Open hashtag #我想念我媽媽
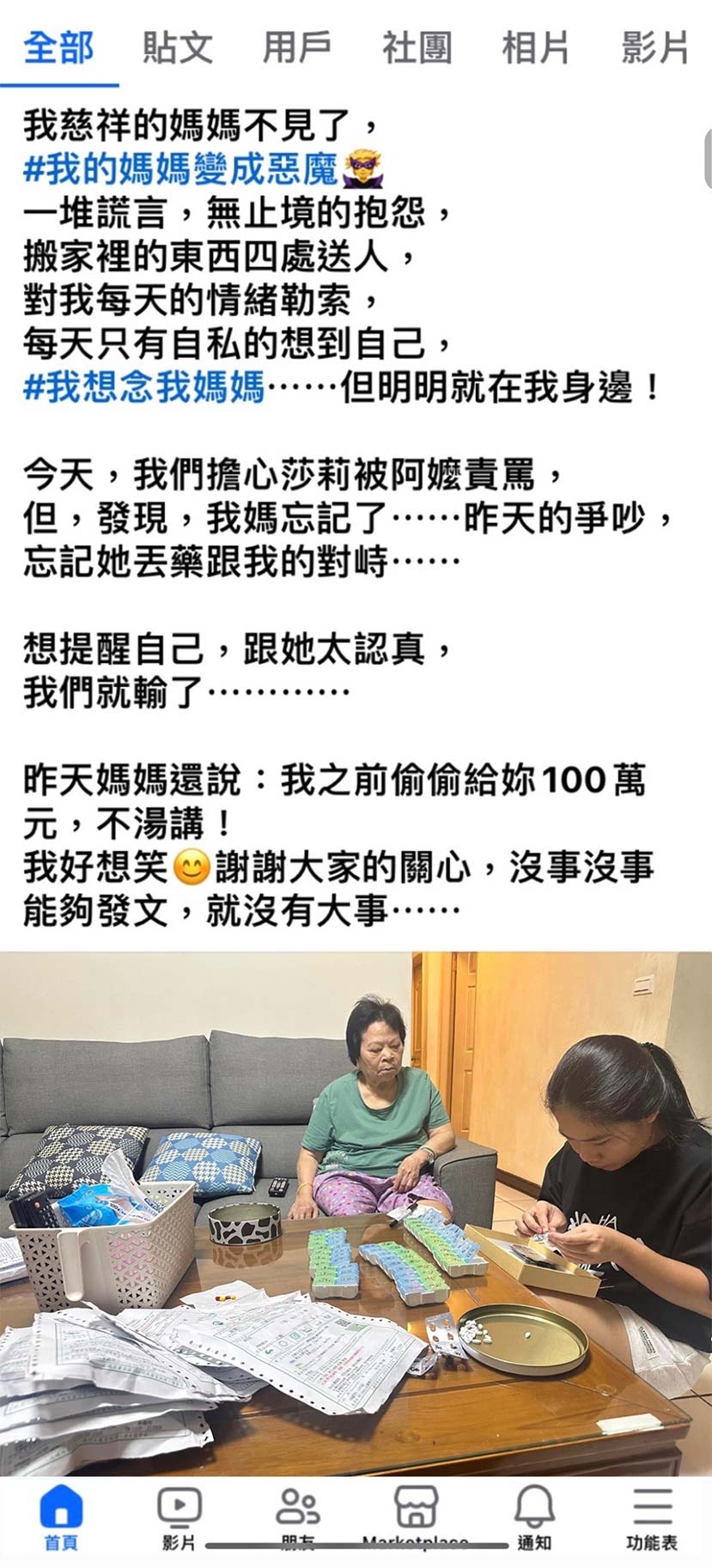Screen dimensions: 712x1568 (143, 388)
